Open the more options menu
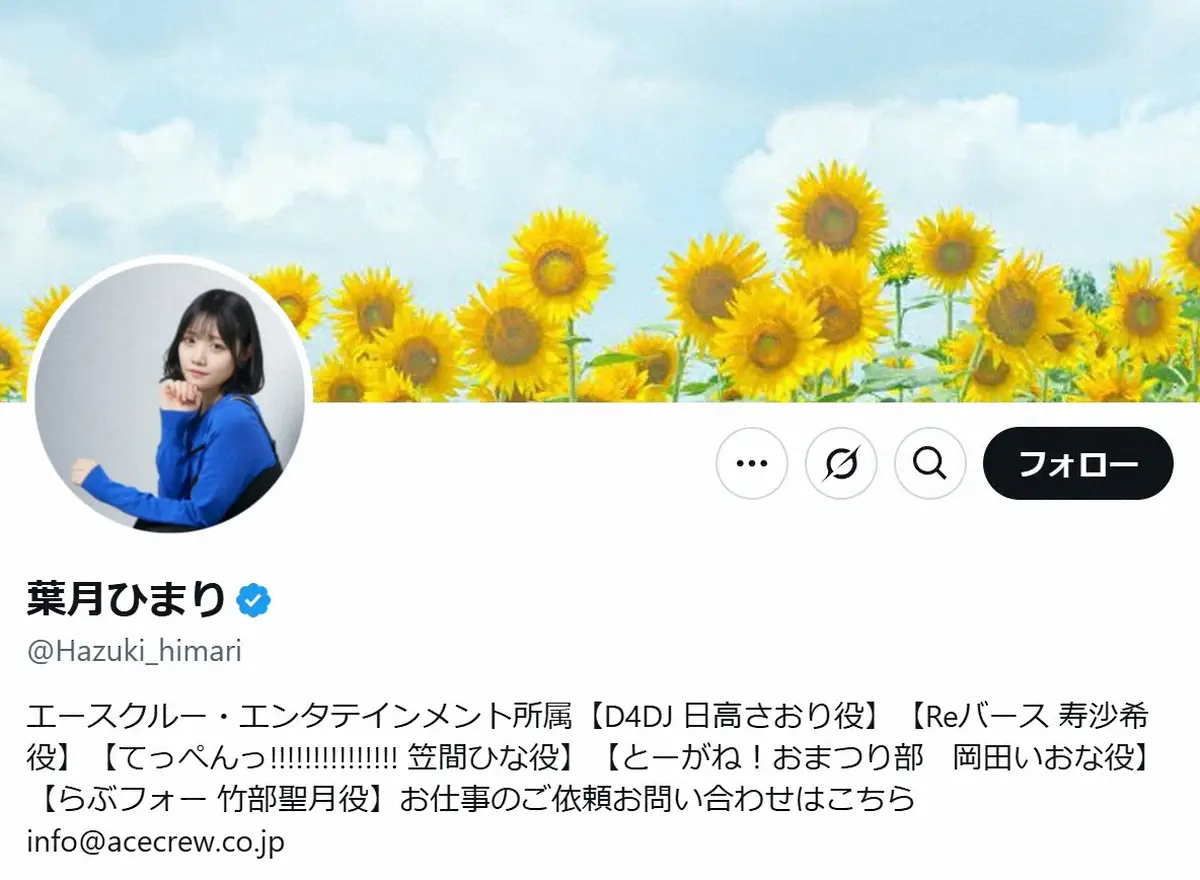 [752, 463]
